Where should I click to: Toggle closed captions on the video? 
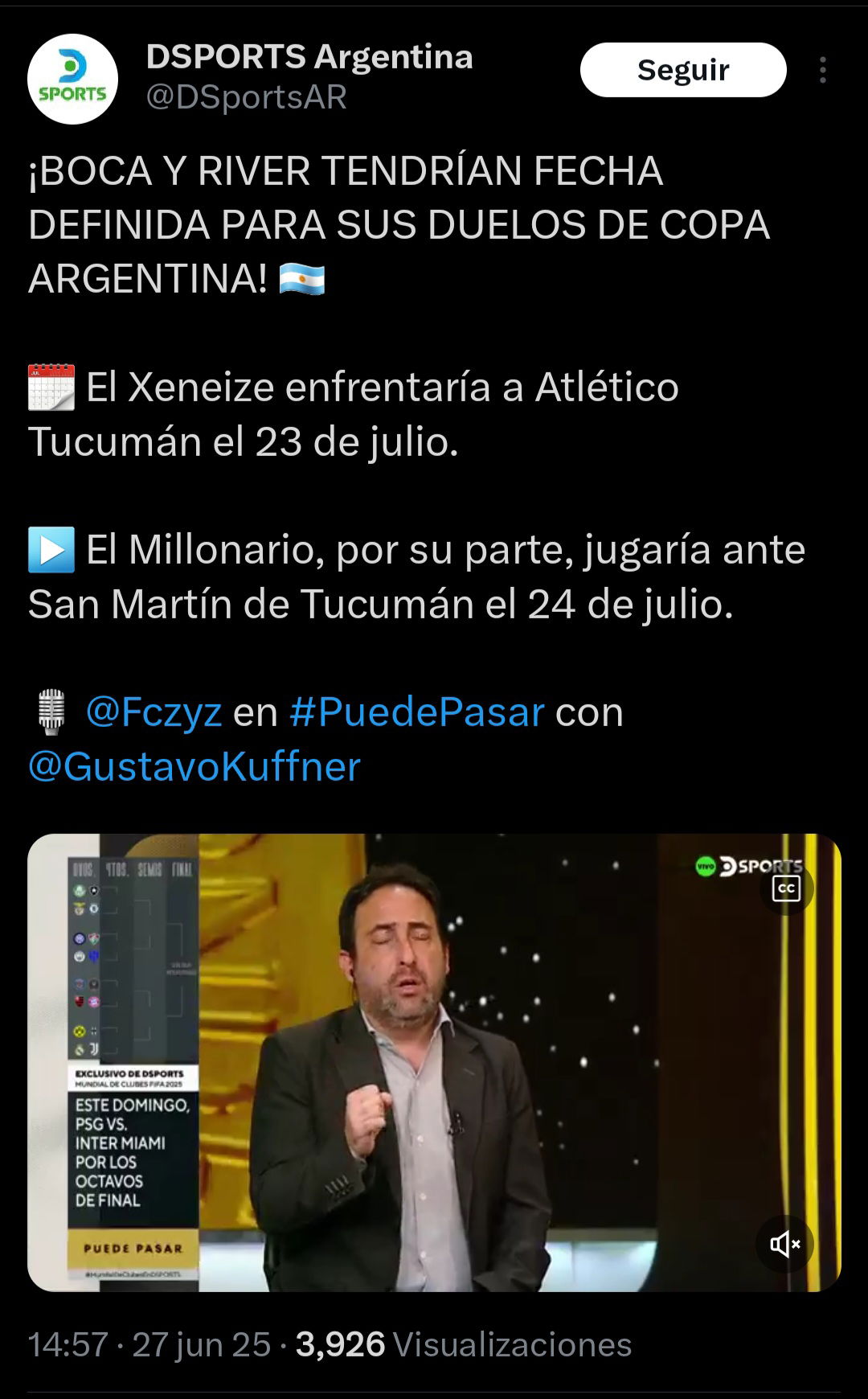[x=786, y=888]
